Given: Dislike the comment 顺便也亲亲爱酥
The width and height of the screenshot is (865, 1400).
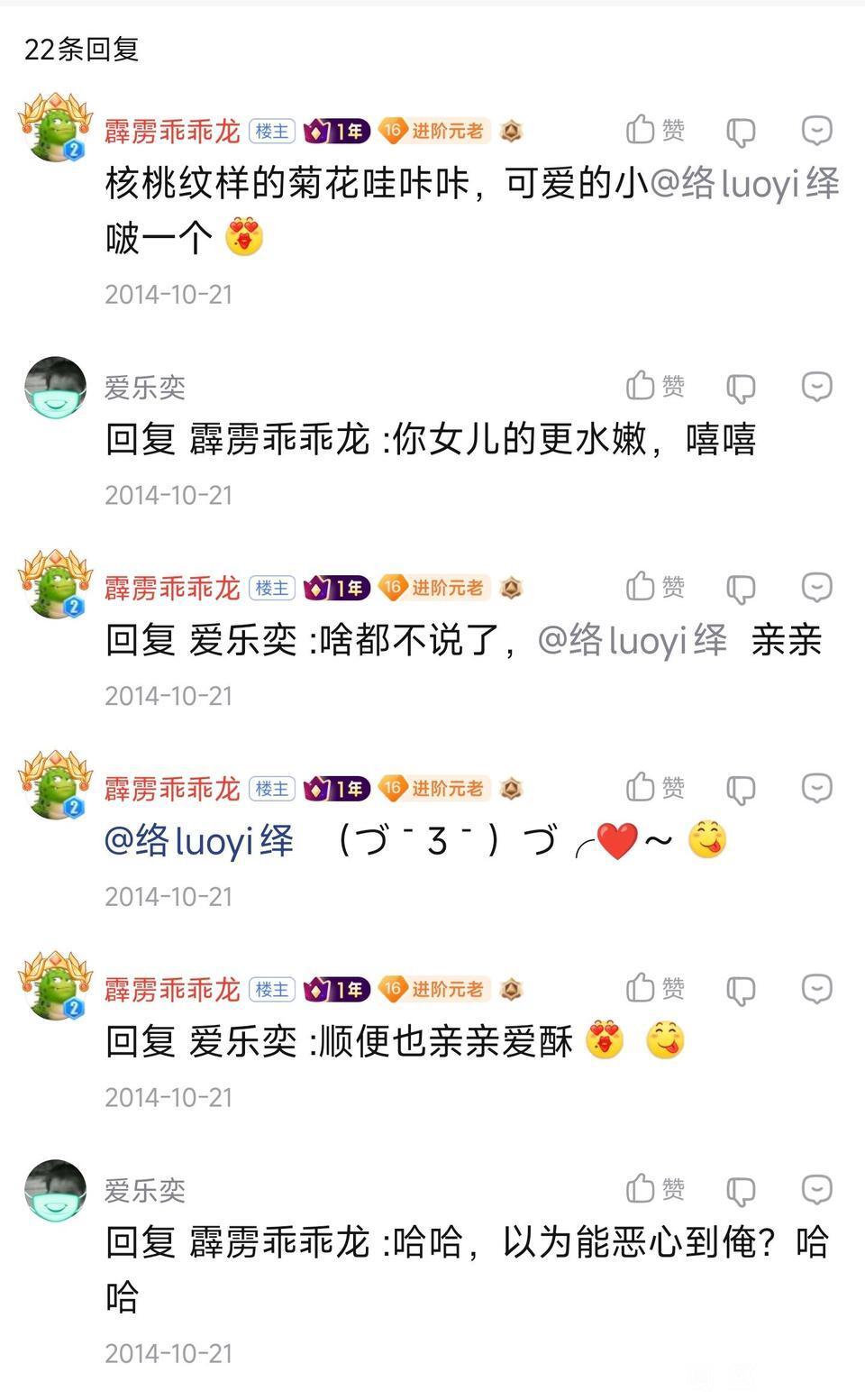Looking at the screenshot, I should click(x=741, y=990).
